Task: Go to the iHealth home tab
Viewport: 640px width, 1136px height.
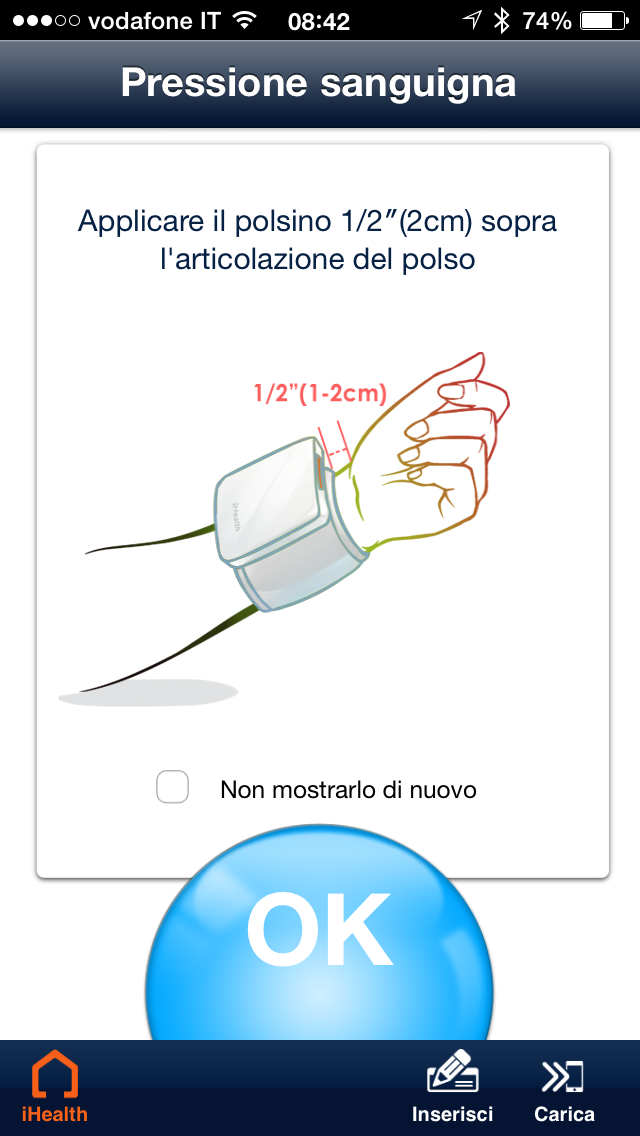Action: [x=54, y=1088]
